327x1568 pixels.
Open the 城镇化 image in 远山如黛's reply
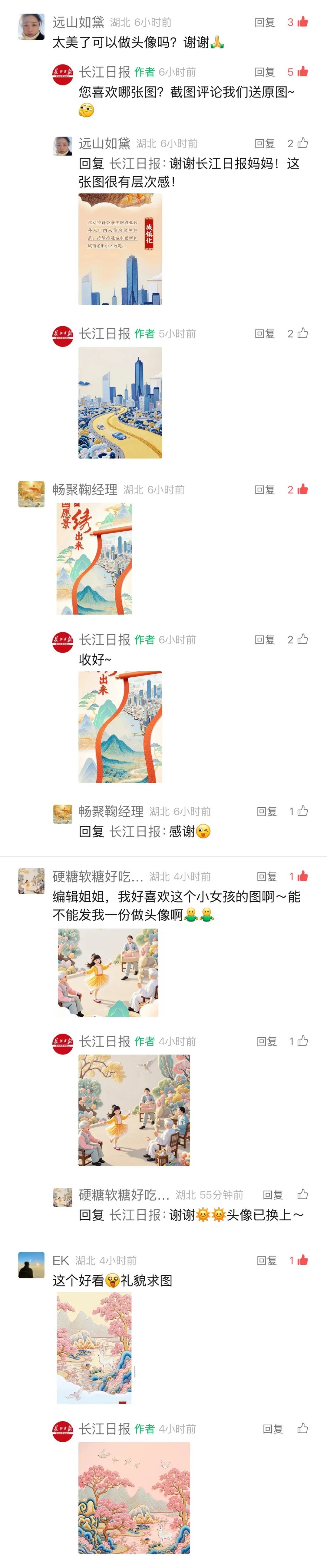[120, 249]
